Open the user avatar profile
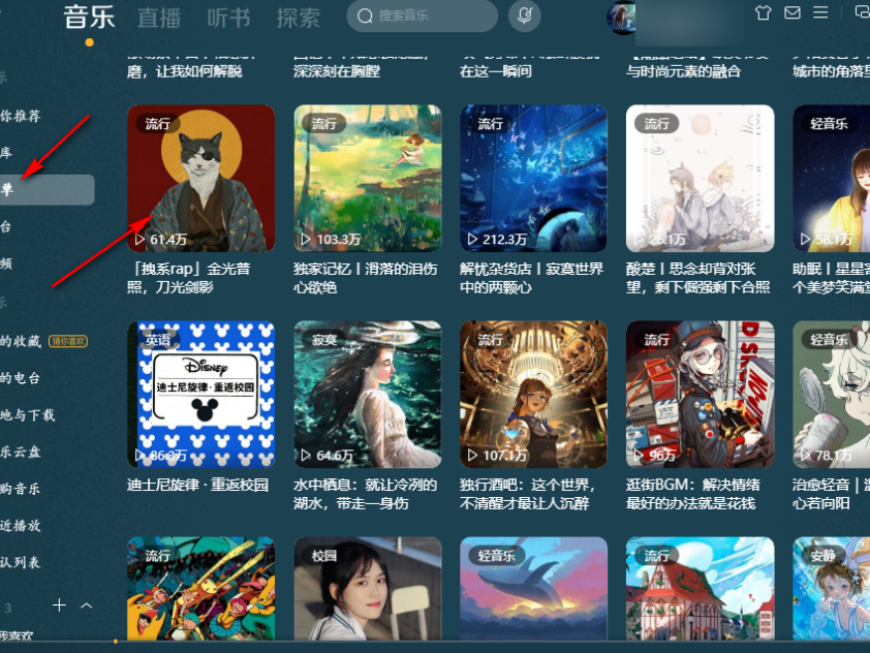 click(621, 17)
